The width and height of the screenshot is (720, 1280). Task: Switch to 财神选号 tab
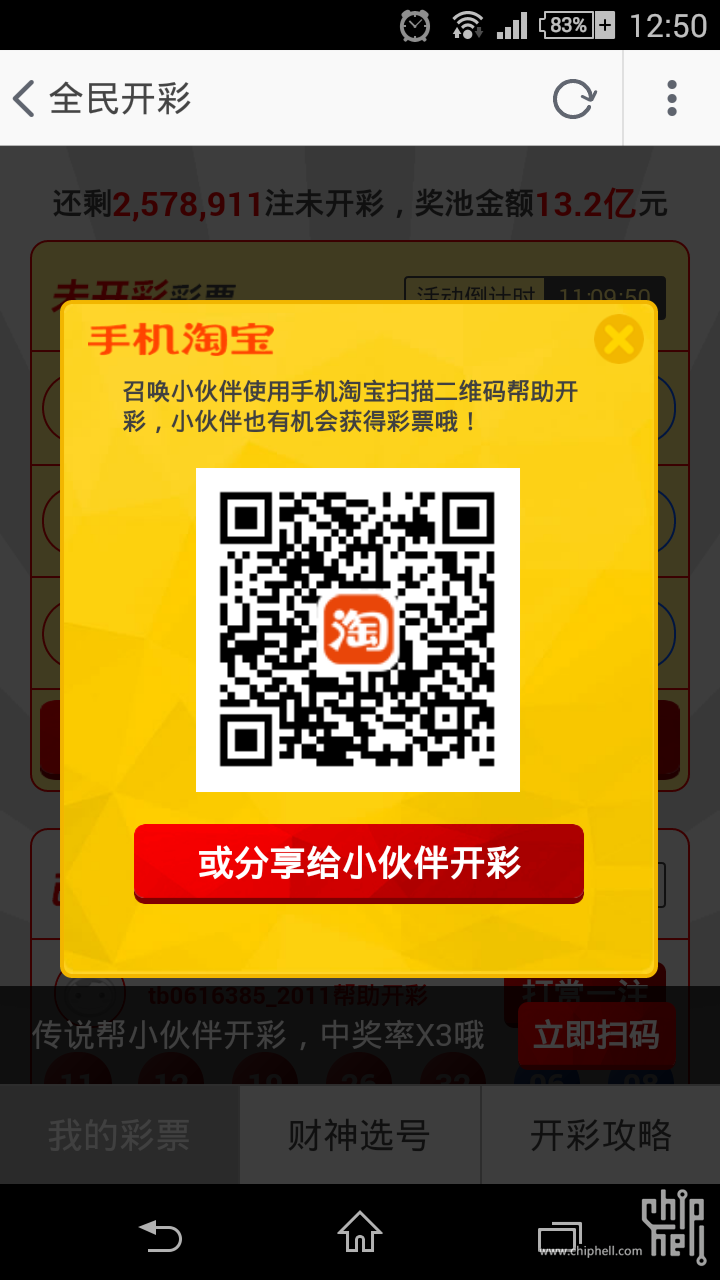359,1135
